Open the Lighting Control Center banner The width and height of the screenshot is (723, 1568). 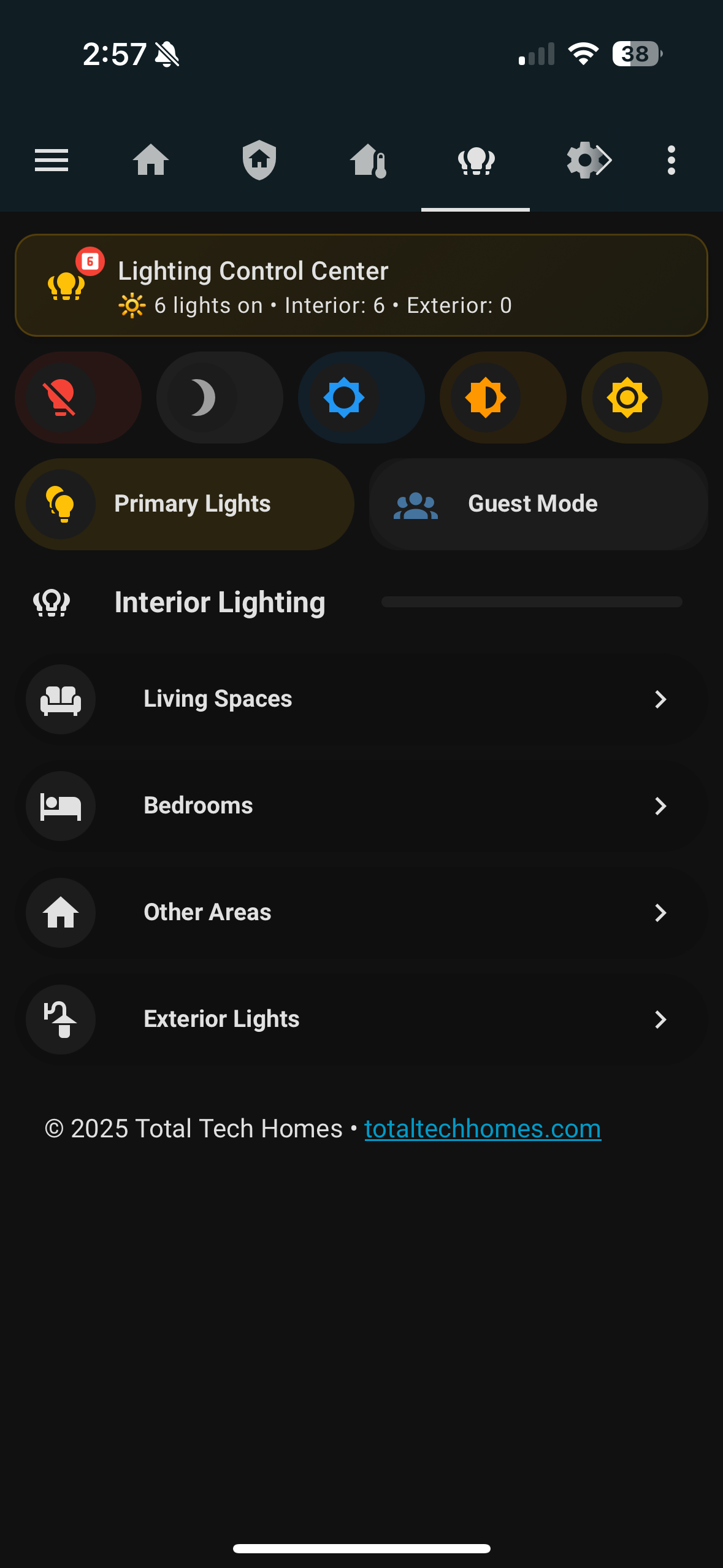coord(361,285)
